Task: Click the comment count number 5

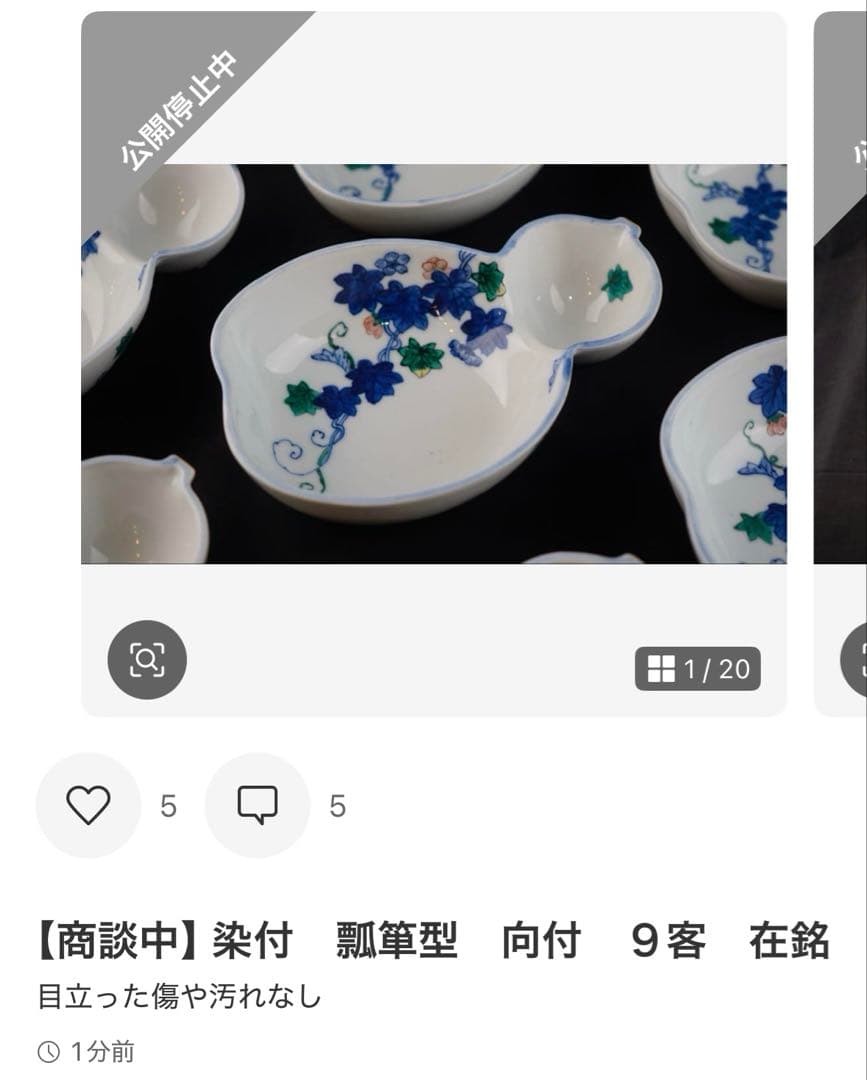Action: (x=339, y=803)
